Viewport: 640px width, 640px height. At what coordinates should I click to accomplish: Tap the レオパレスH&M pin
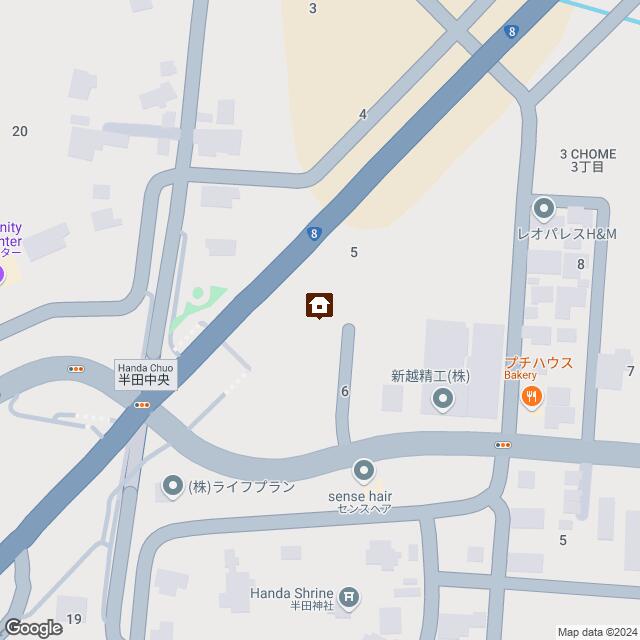(545, 210)
